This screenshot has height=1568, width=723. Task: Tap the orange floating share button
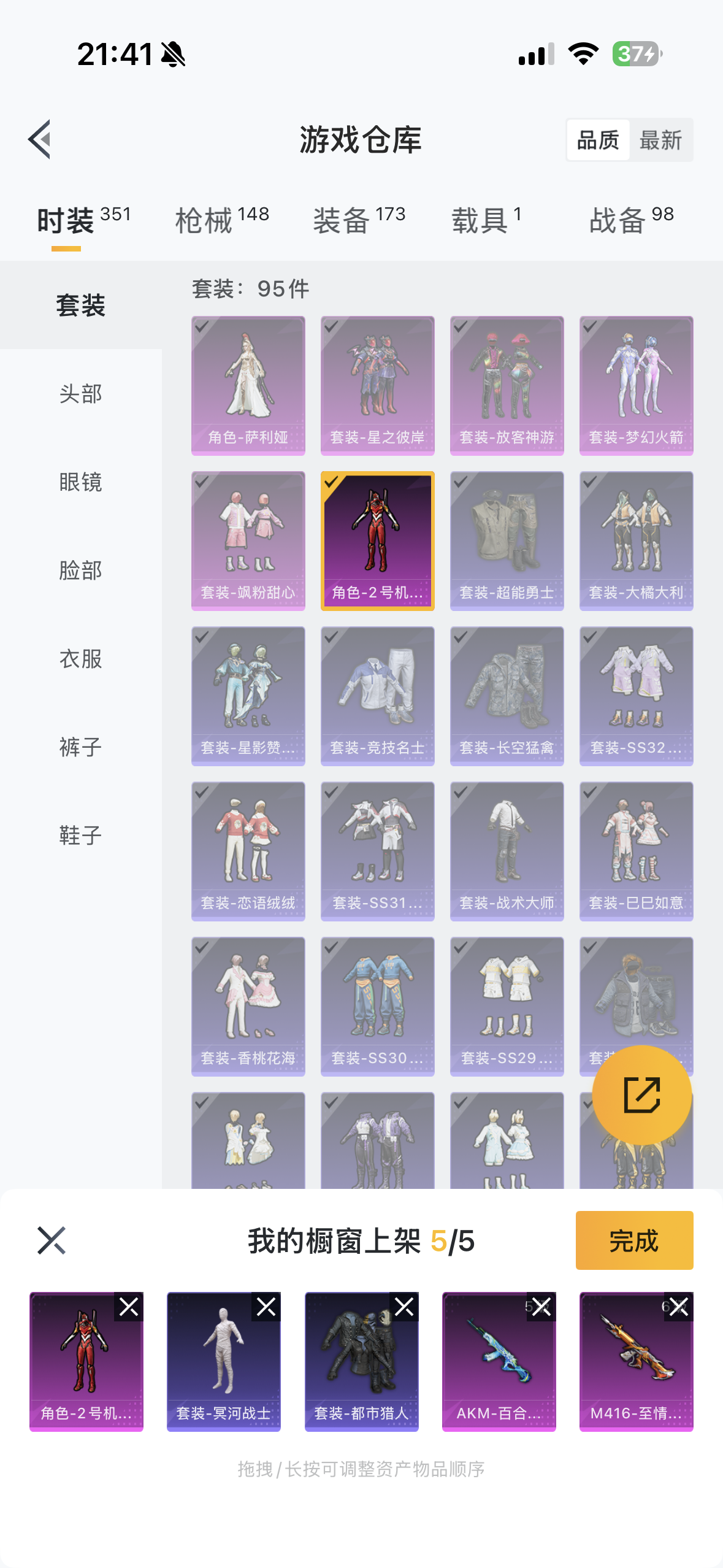tap(641, 1094)
